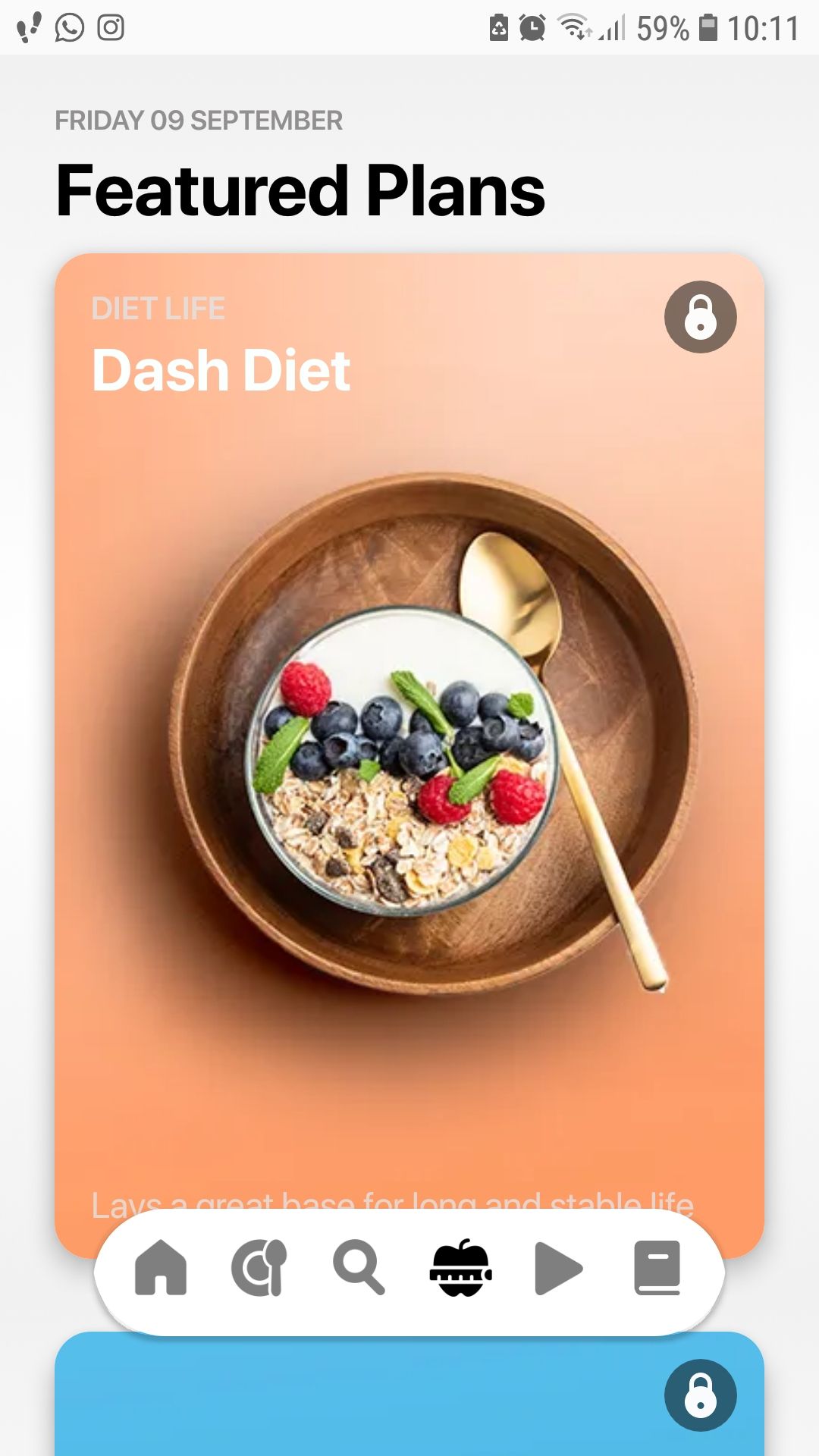
Task: Switch to the search tab
Action: point(359,1267)
